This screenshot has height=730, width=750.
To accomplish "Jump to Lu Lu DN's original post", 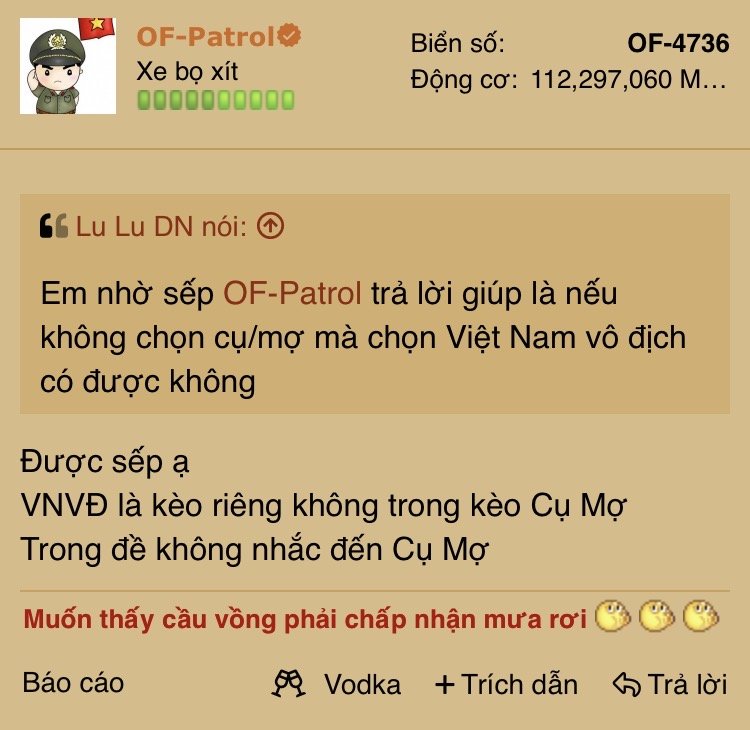I will [x=271, y=227].
